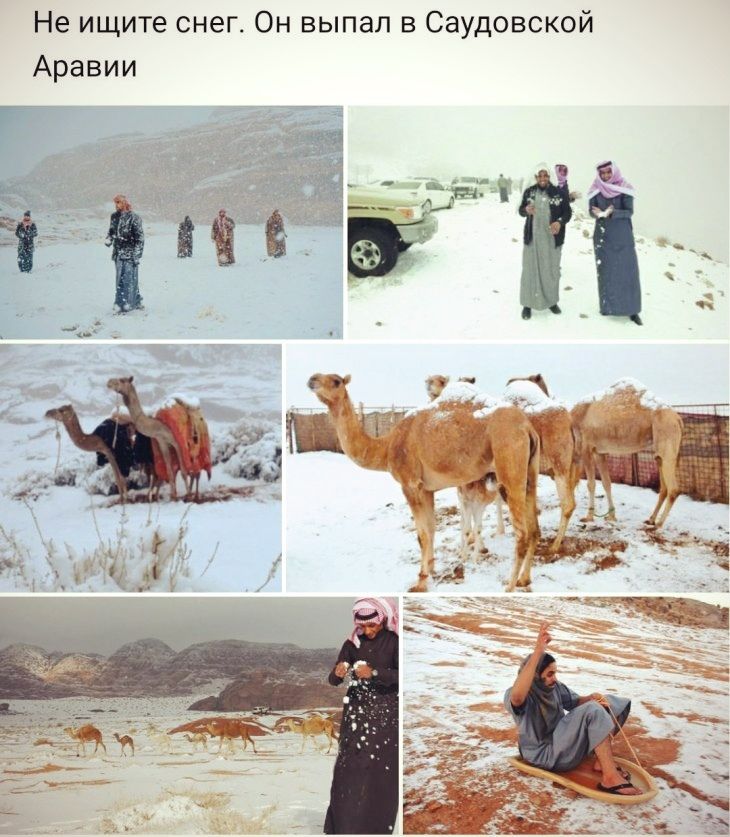View the photo of camels with red saddle blankets
730x837 pixels.
pos(141,467)
